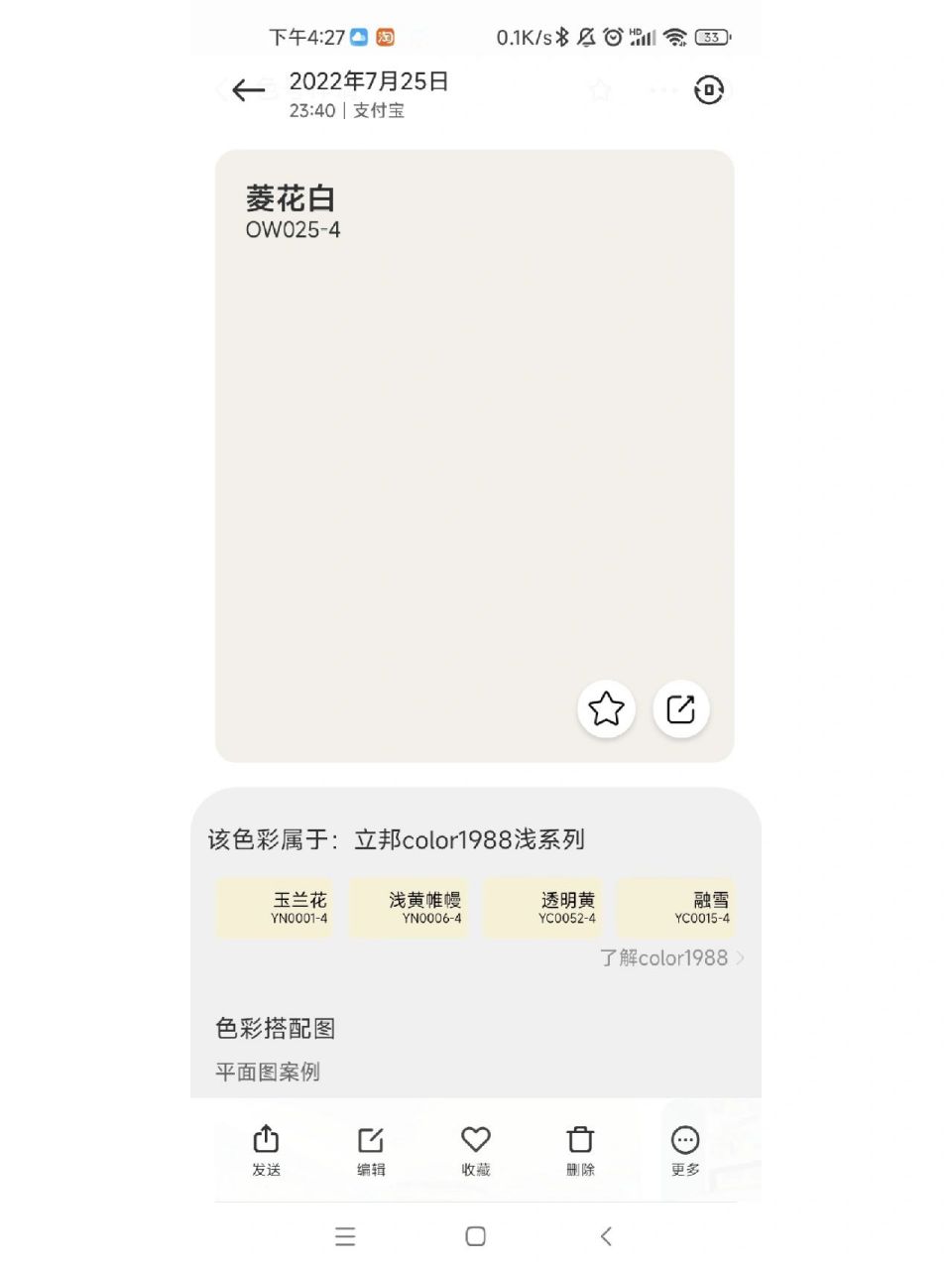Star the color card using the star button
Viewport: 952px width, 1270px height.
606,708
